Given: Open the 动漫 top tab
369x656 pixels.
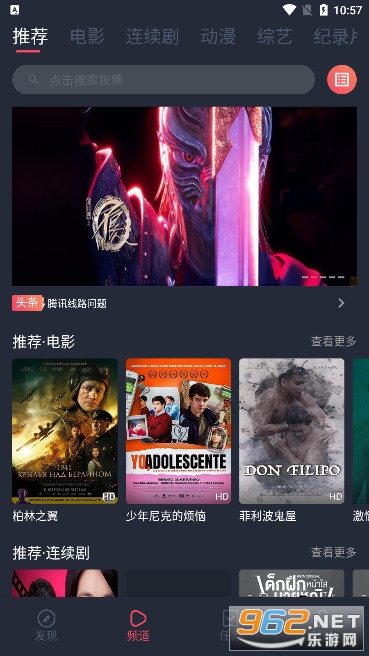Looking at the screenshot, I should pos(218,36).
